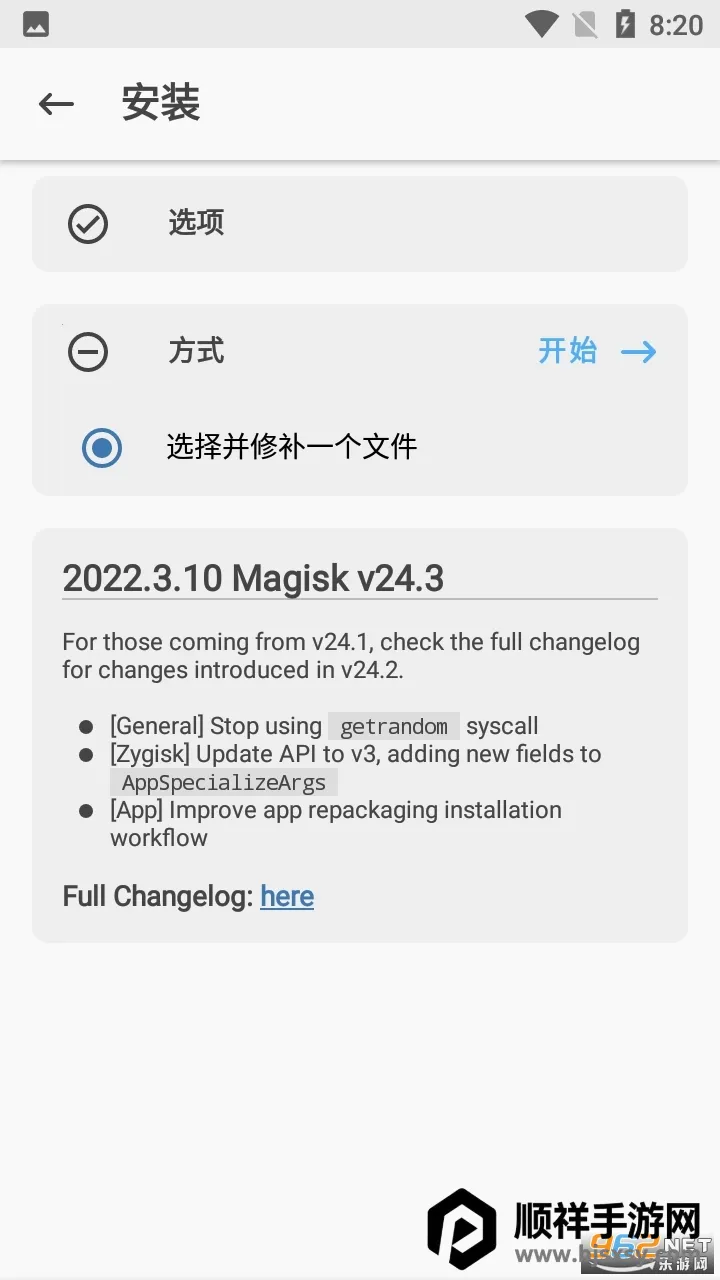Collapse the 方式 section
Image resolution: width=720 pixels, height=1280 pixels.
[x=88, y=352]
